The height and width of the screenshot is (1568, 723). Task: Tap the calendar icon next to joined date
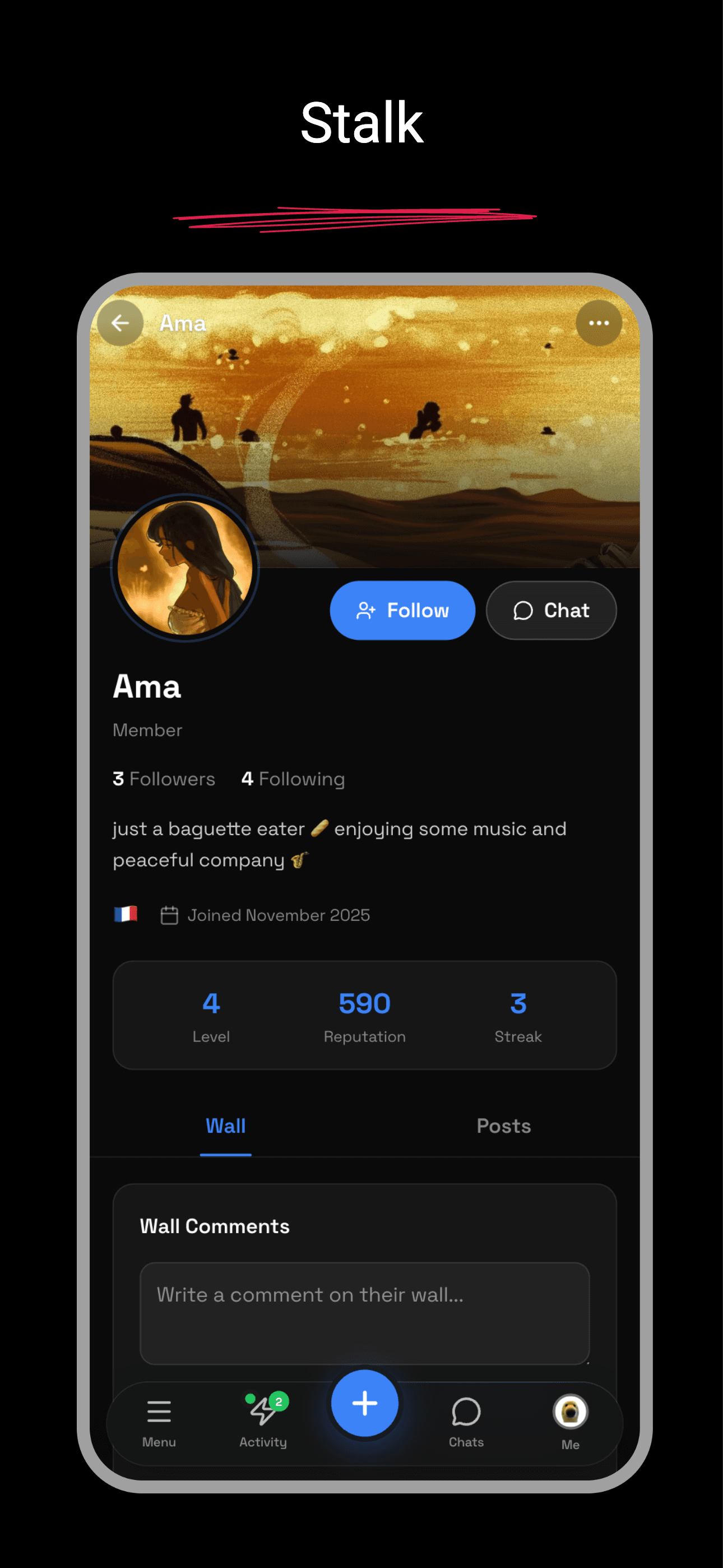click(170, 914)
